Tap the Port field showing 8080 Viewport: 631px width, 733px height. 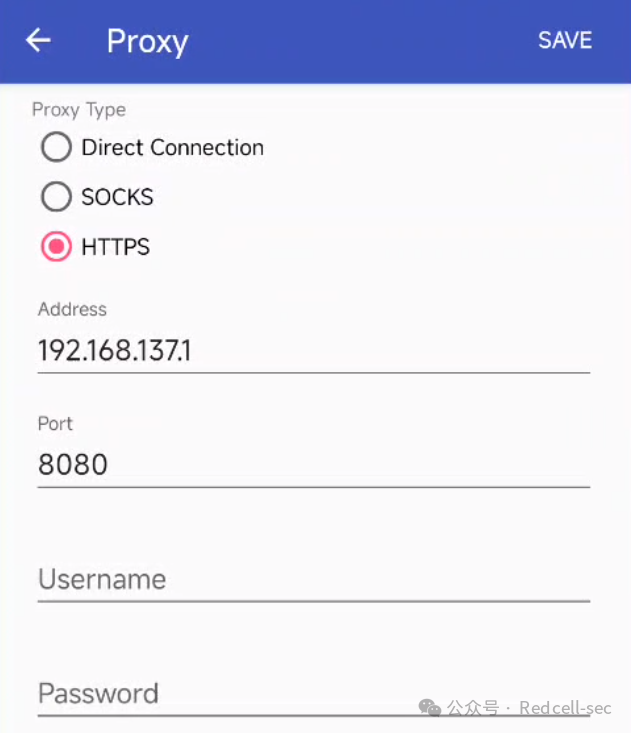pos(312,465)
